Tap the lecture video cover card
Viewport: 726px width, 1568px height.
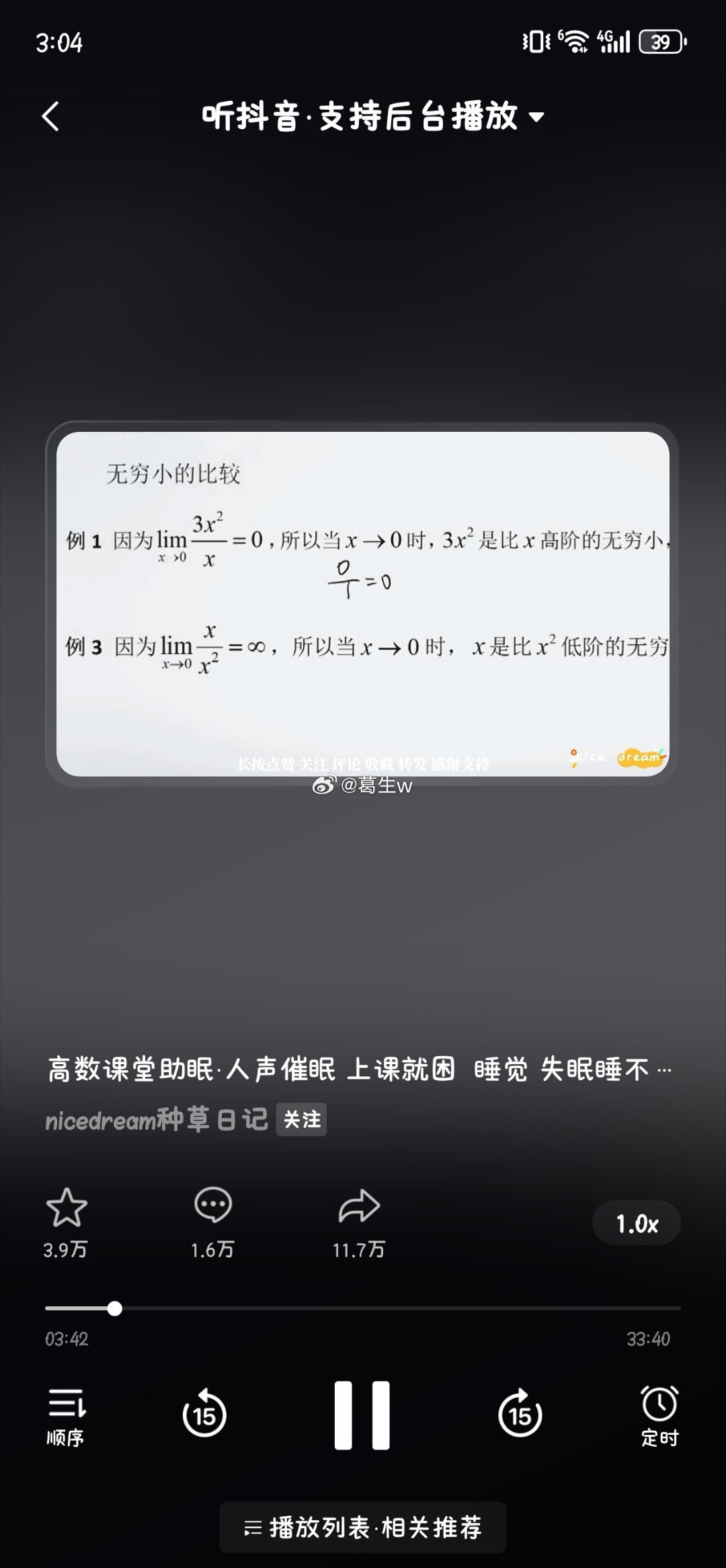[363, 603]
